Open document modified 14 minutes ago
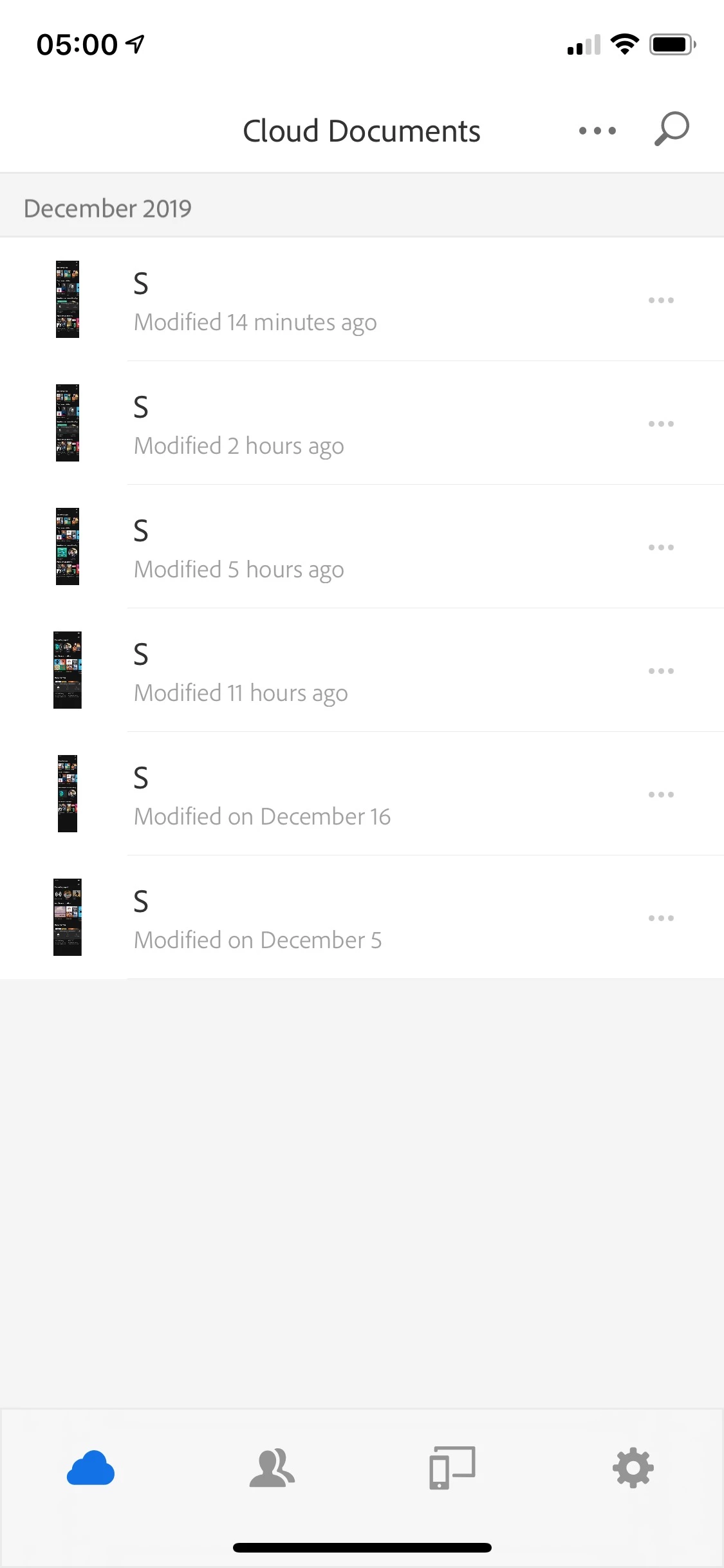724x1568 pixels. (x=255, y=300)
